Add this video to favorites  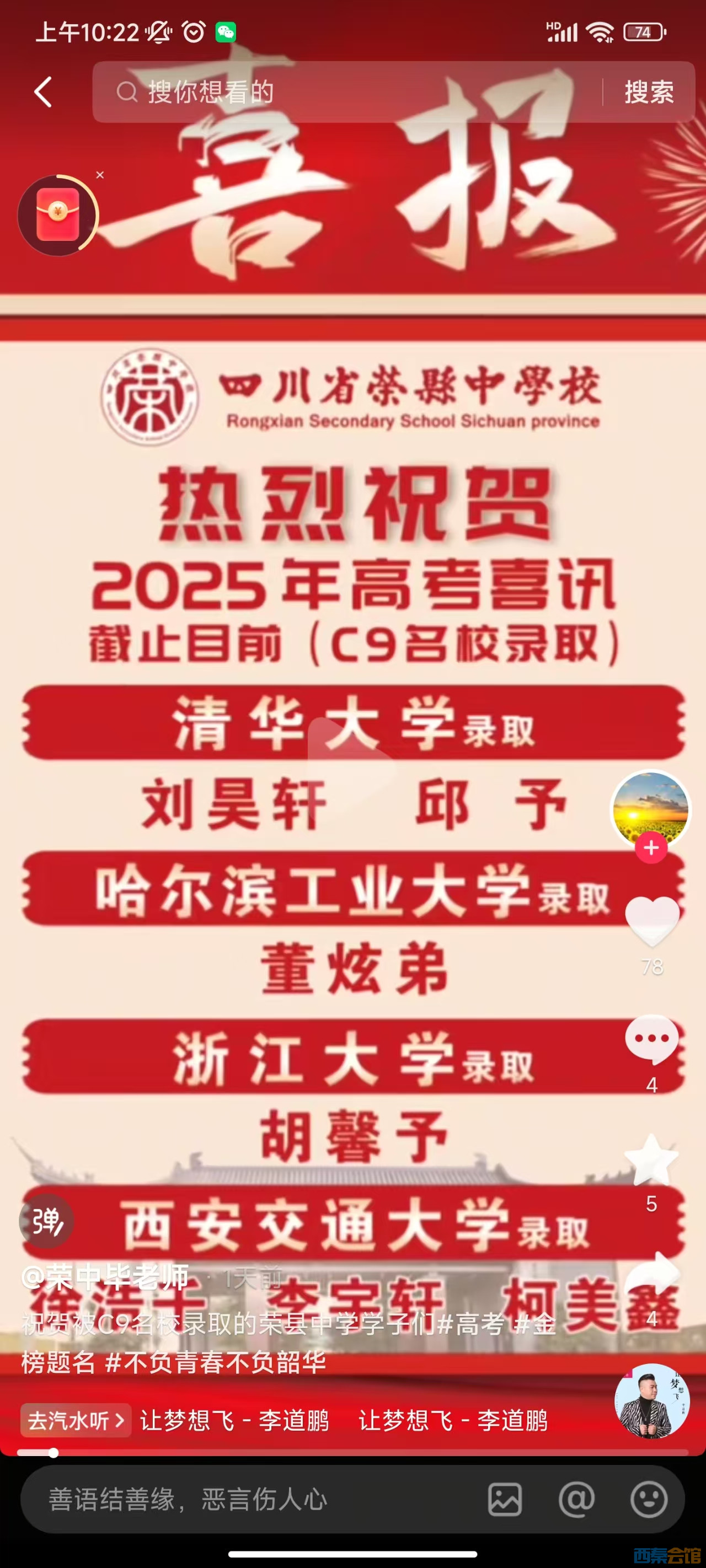click(651, 1160)
